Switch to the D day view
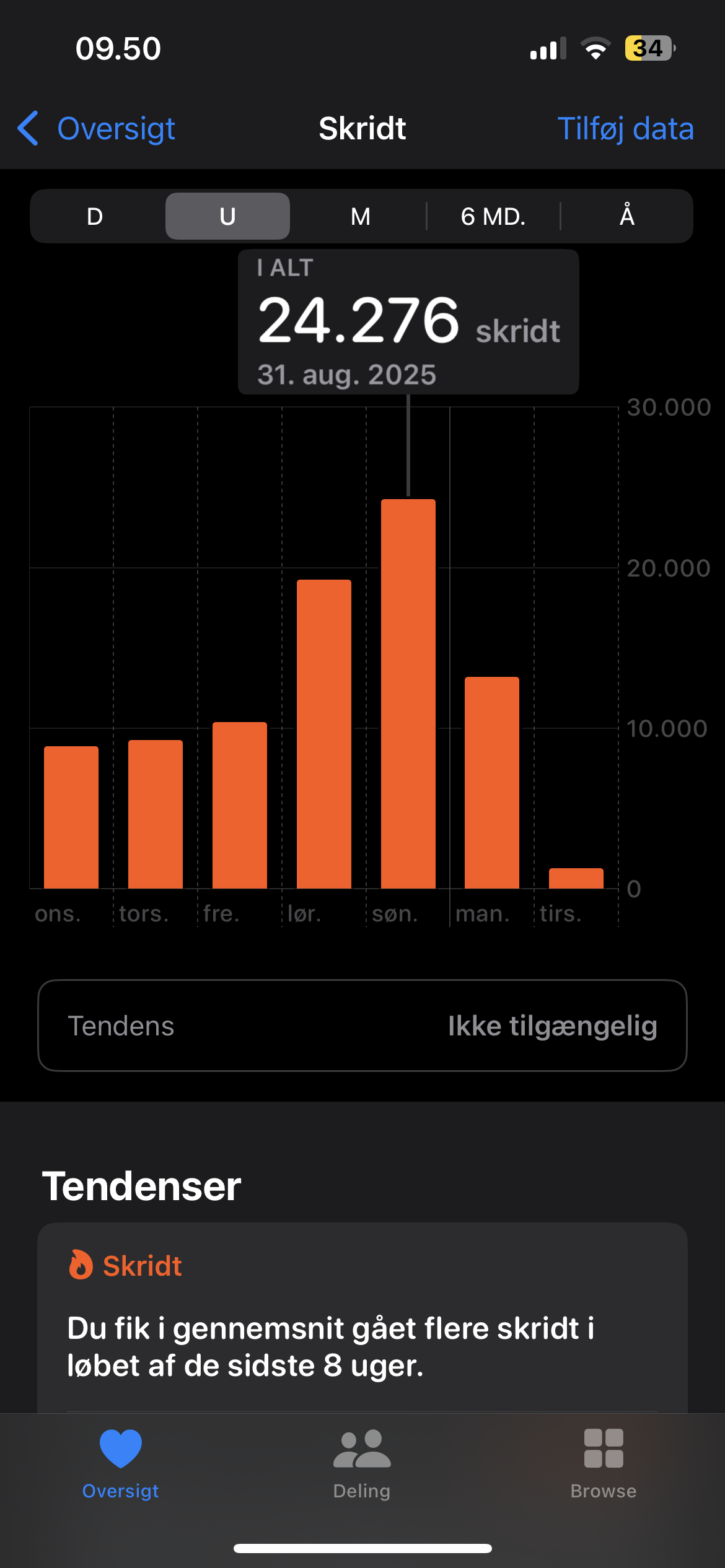The width and height of the screenshot is (725, 1568). (95, 217)
